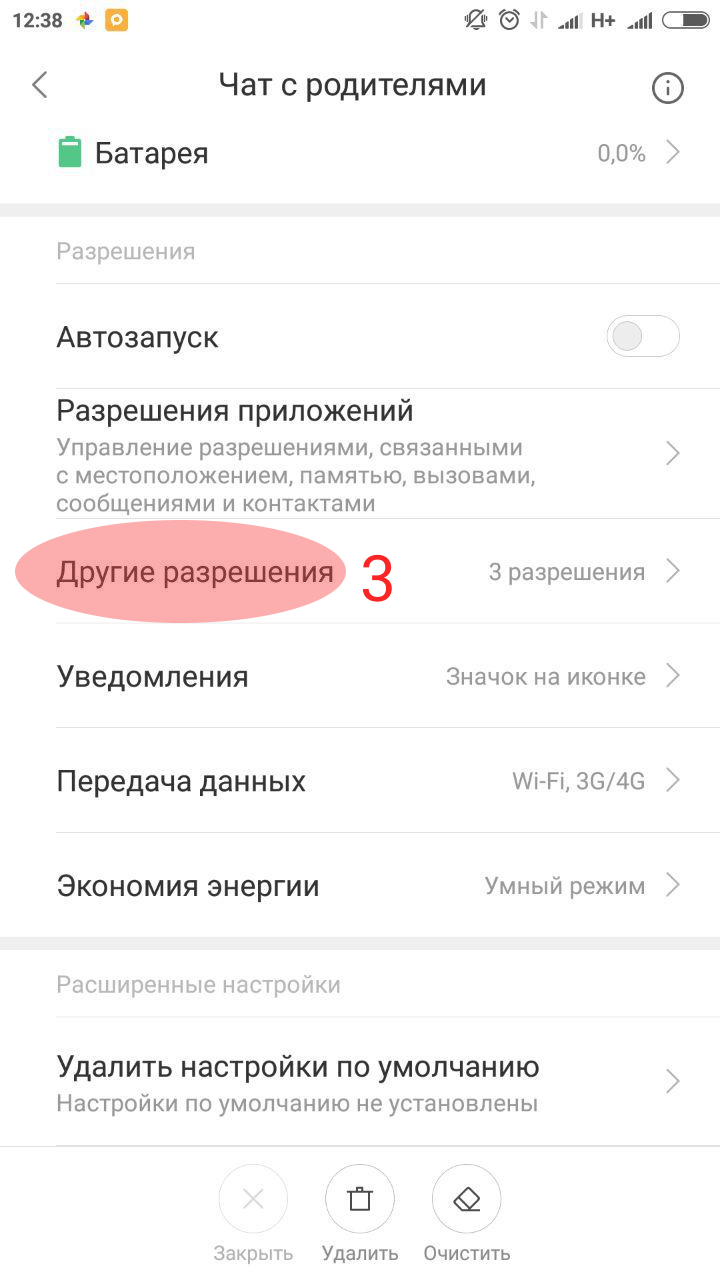720x1280 pixels.
Task: Open Разрешения приложений
Action: (x=360, y=454)
